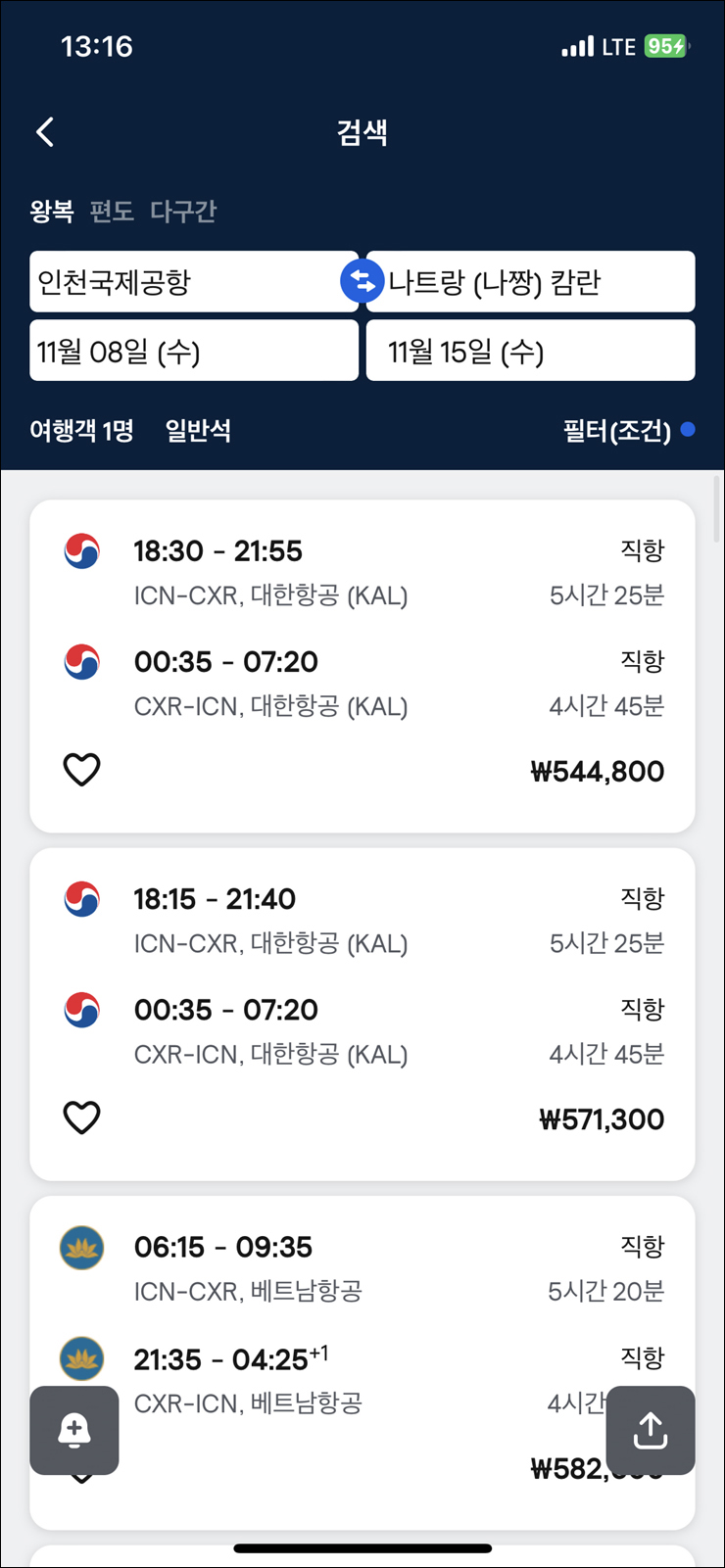Edit departure airport 인천국제공항
725x1568 pixels.
click(194, 282)
